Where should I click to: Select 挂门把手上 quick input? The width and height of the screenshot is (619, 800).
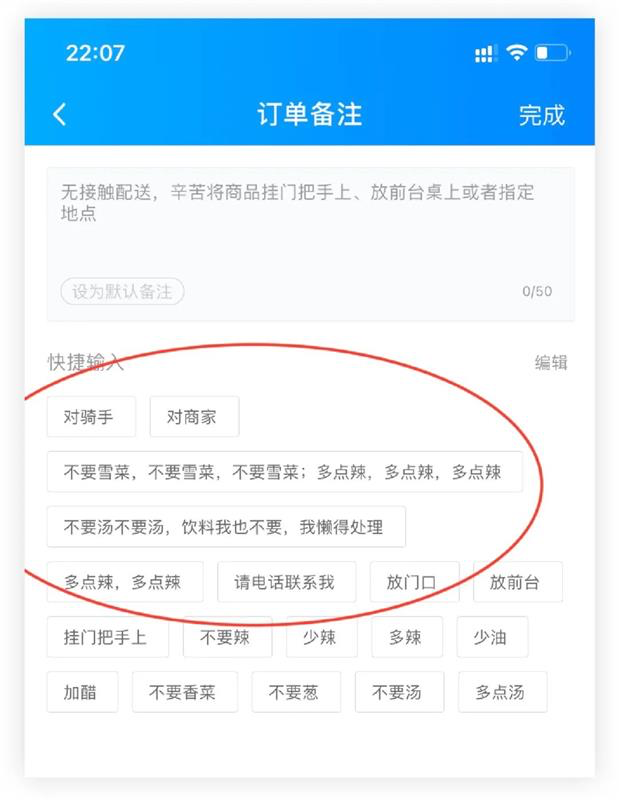click(x=107, y=637)
